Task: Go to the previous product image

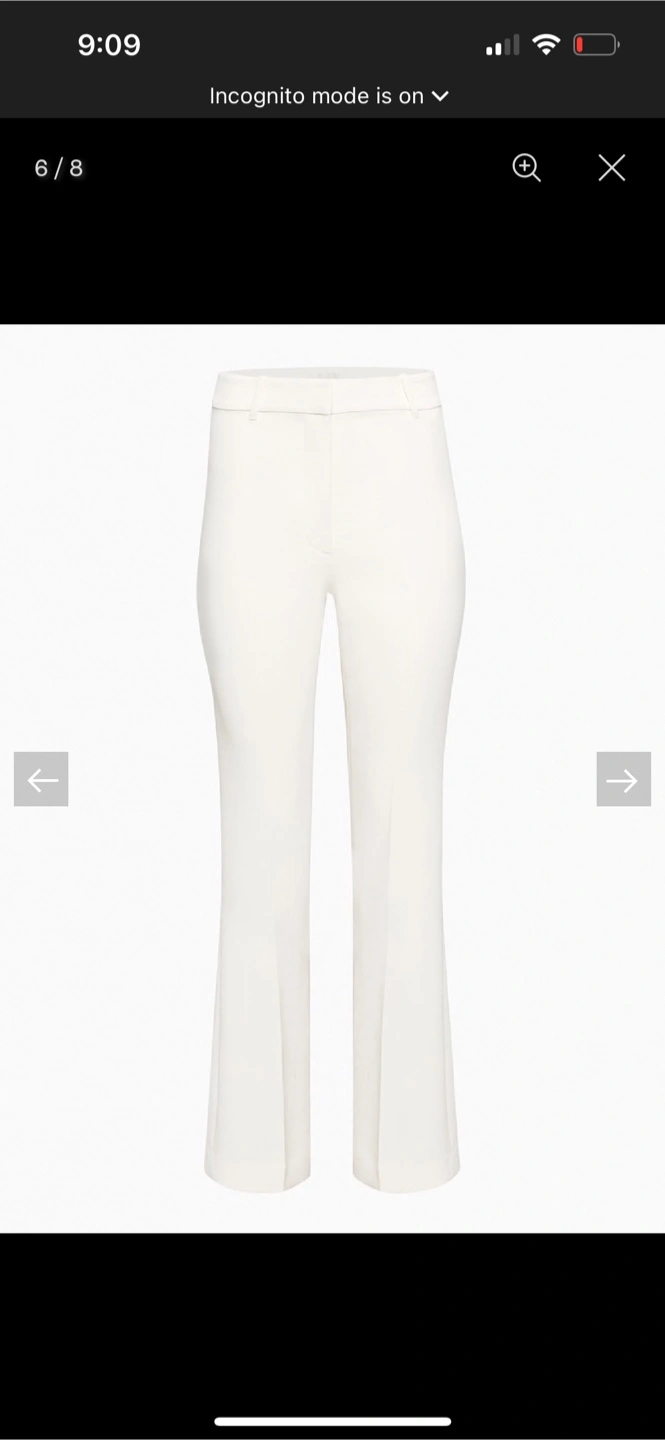Action: (x=41, y=779)
